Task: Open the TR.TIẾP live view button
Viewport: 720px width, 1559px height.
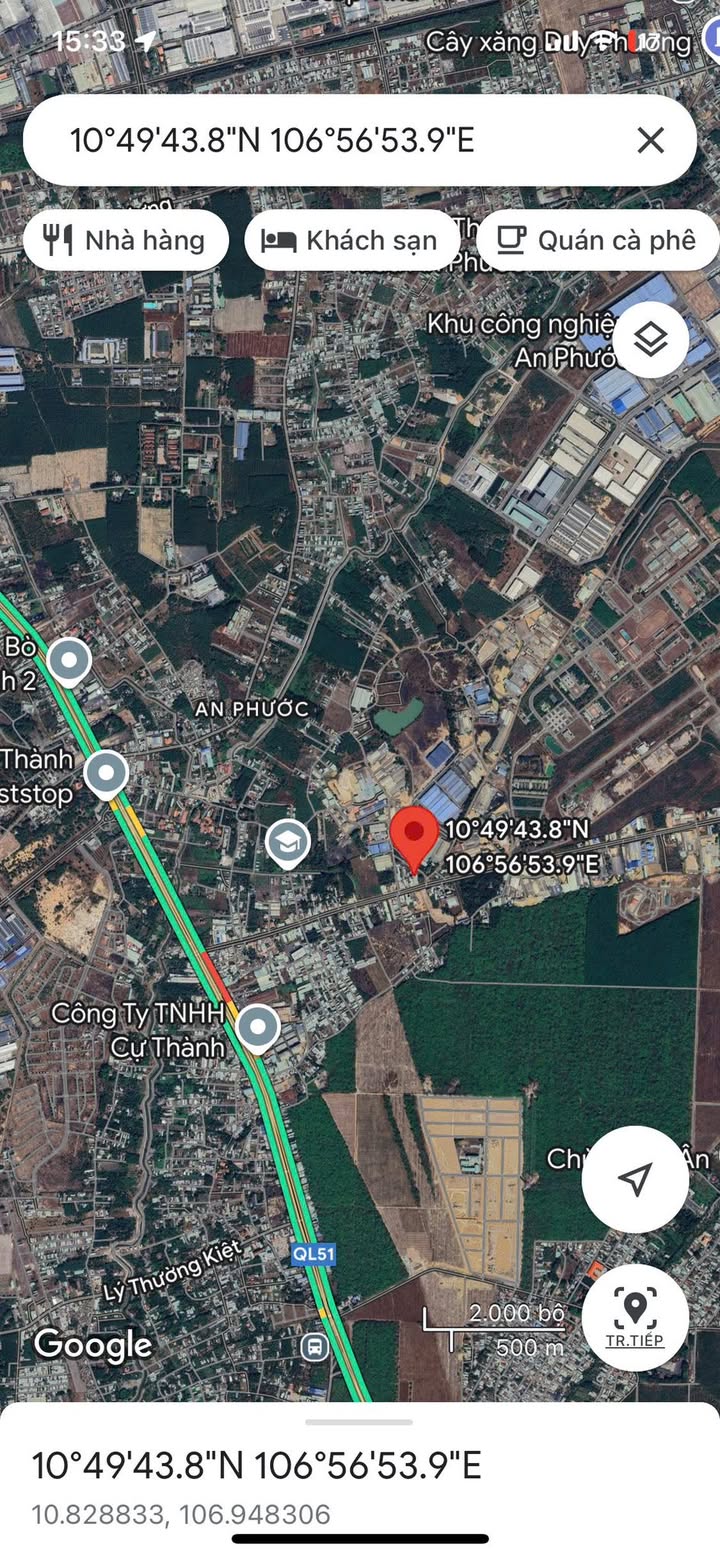Action: pyautogui.click(x=635, y=1318)
